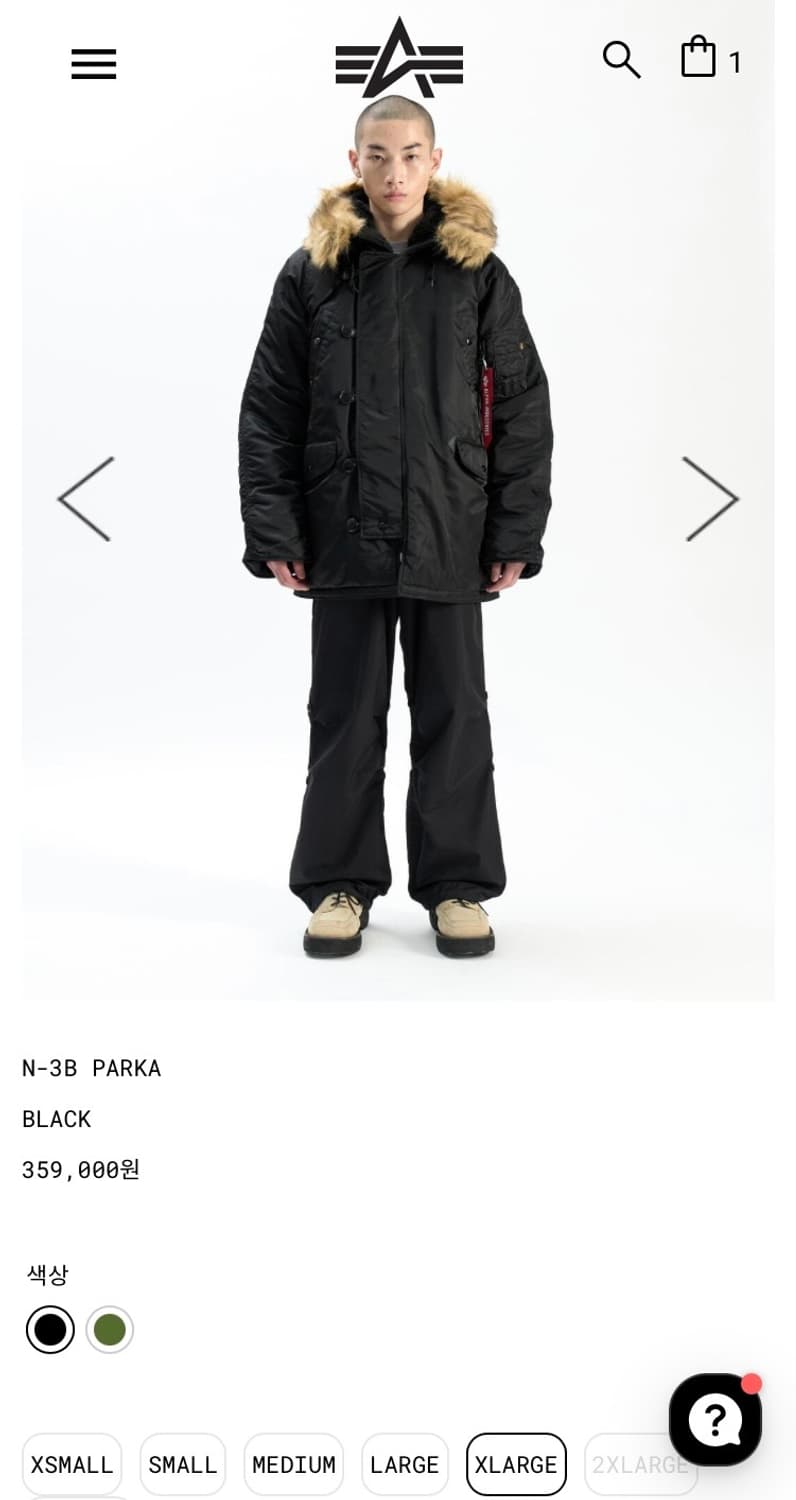Open the N-3B PARKA product title
The height and width of the screenshot is (1500, 796).
point(91,1068)
